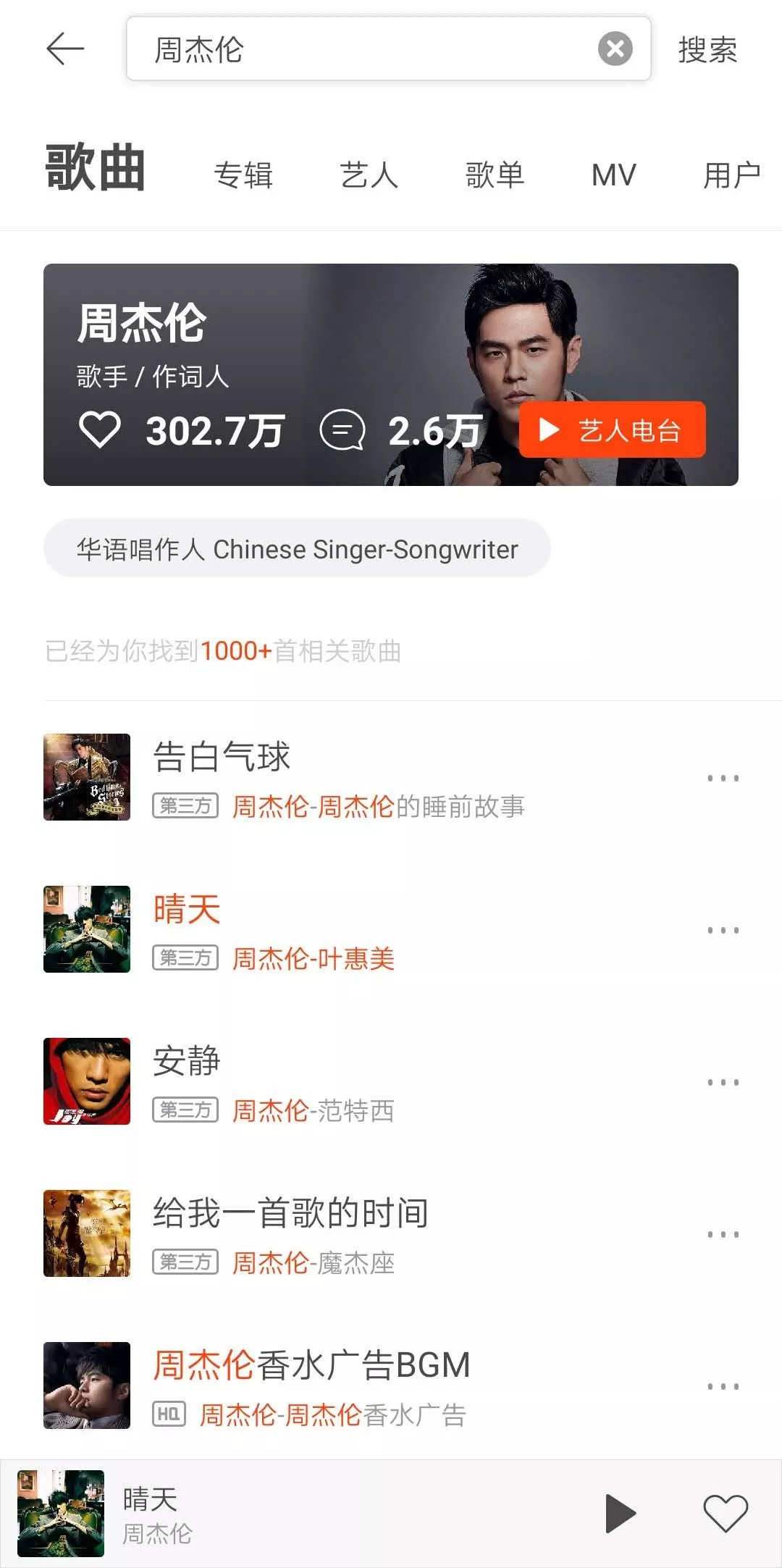The height and width of the screenshot is (1568, 782).
Task: Open more options for 给我一首歌的时间
Action: (723, 1234)
